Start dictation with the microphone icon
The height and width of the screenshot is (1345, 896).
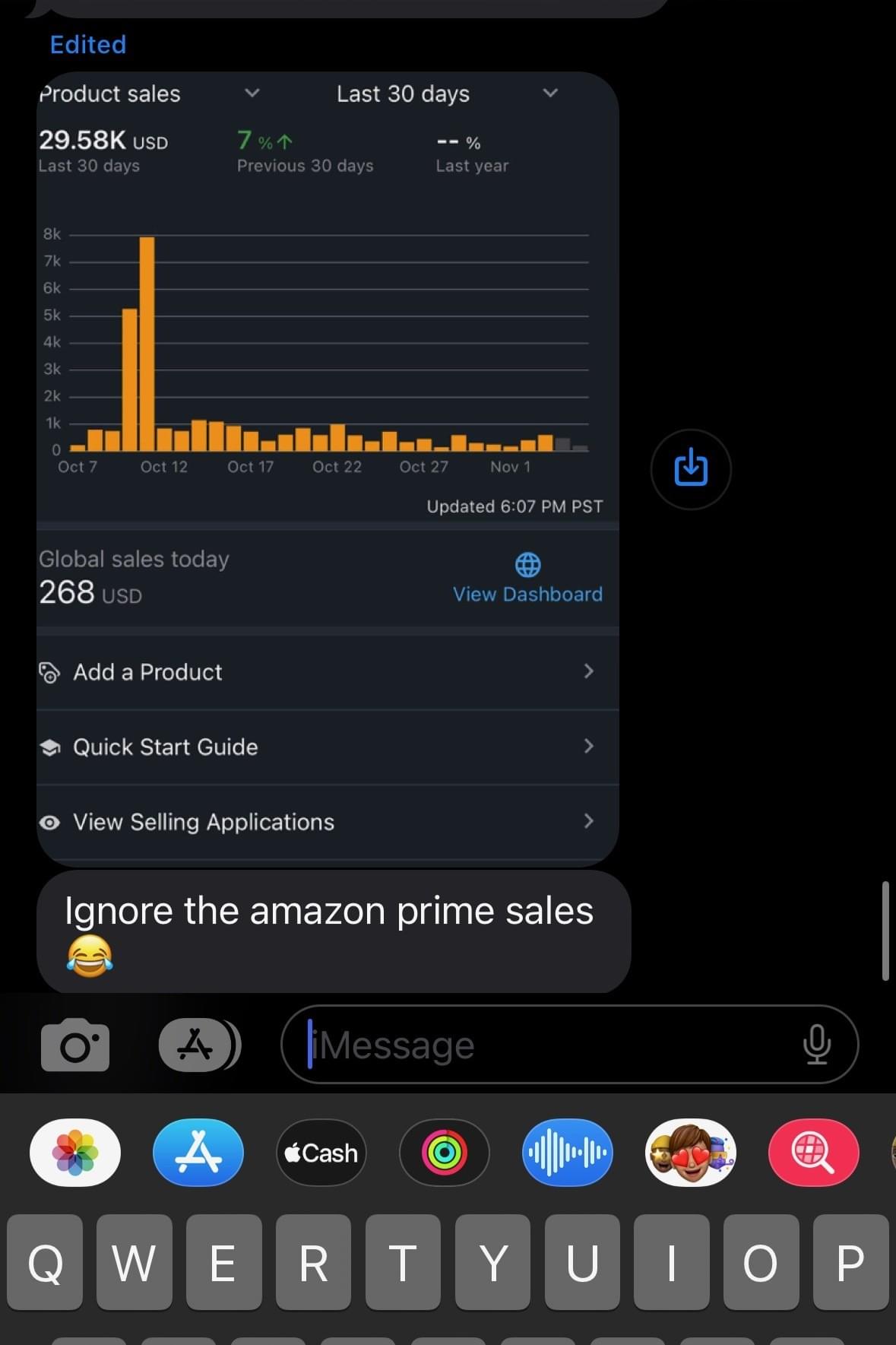[x=817, y=1045]
